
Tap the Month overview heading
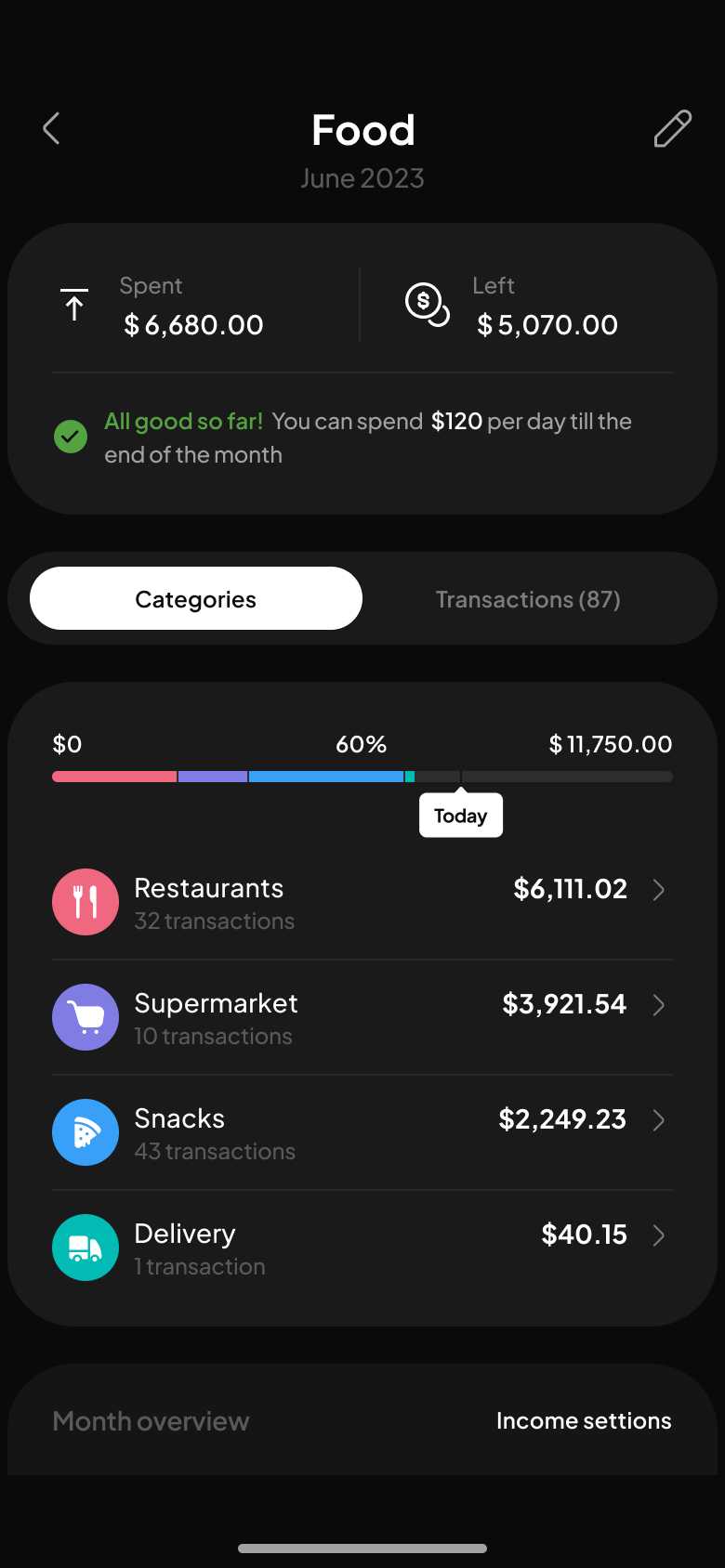pyautogui.click(x=151, y=1420)
